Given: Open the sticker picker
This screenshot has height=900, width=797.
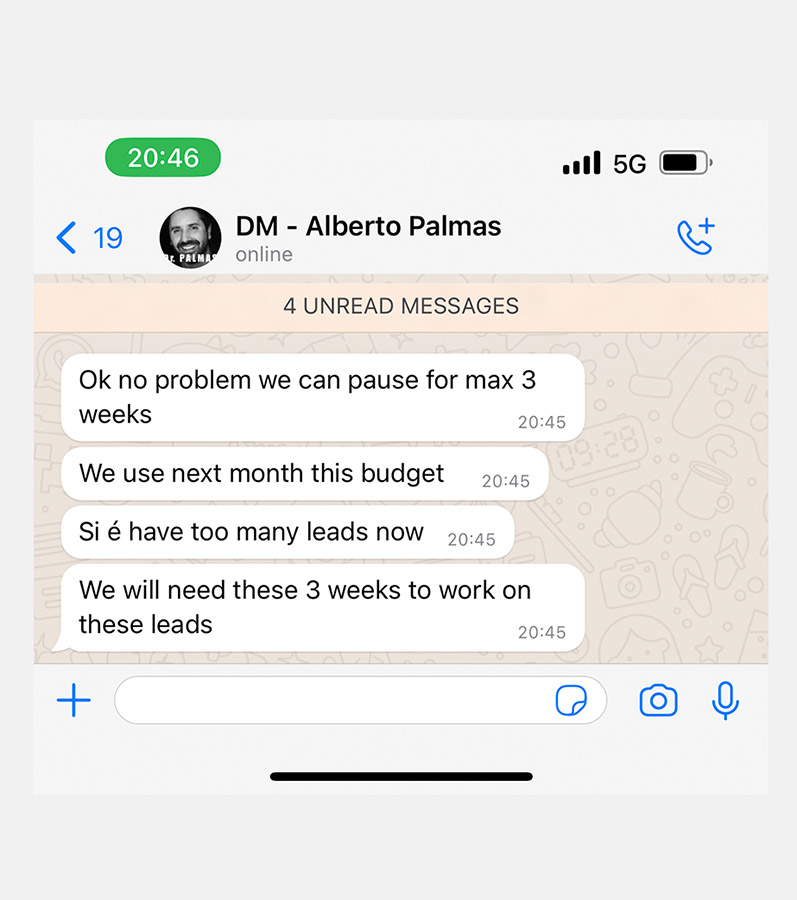Looking at the screenshot, I should coord(571,701).
